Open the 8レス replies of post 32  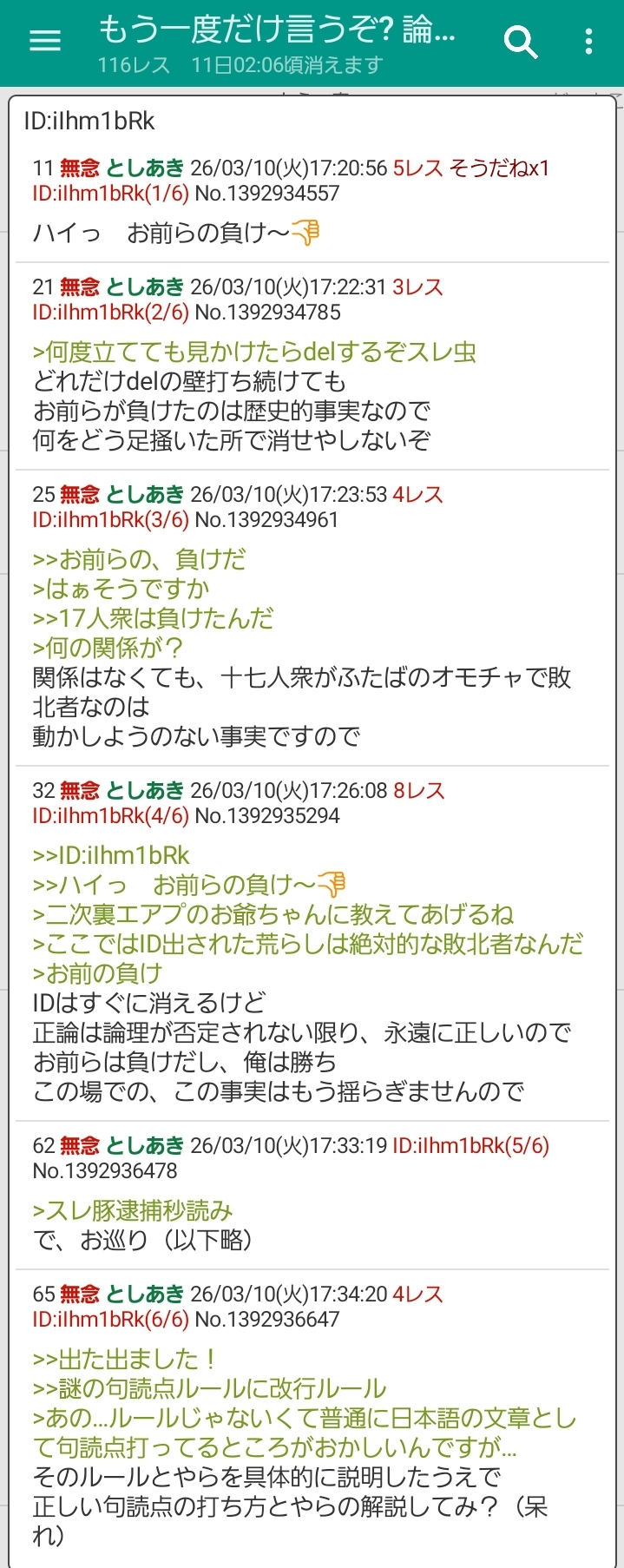[x=418, y=791]
